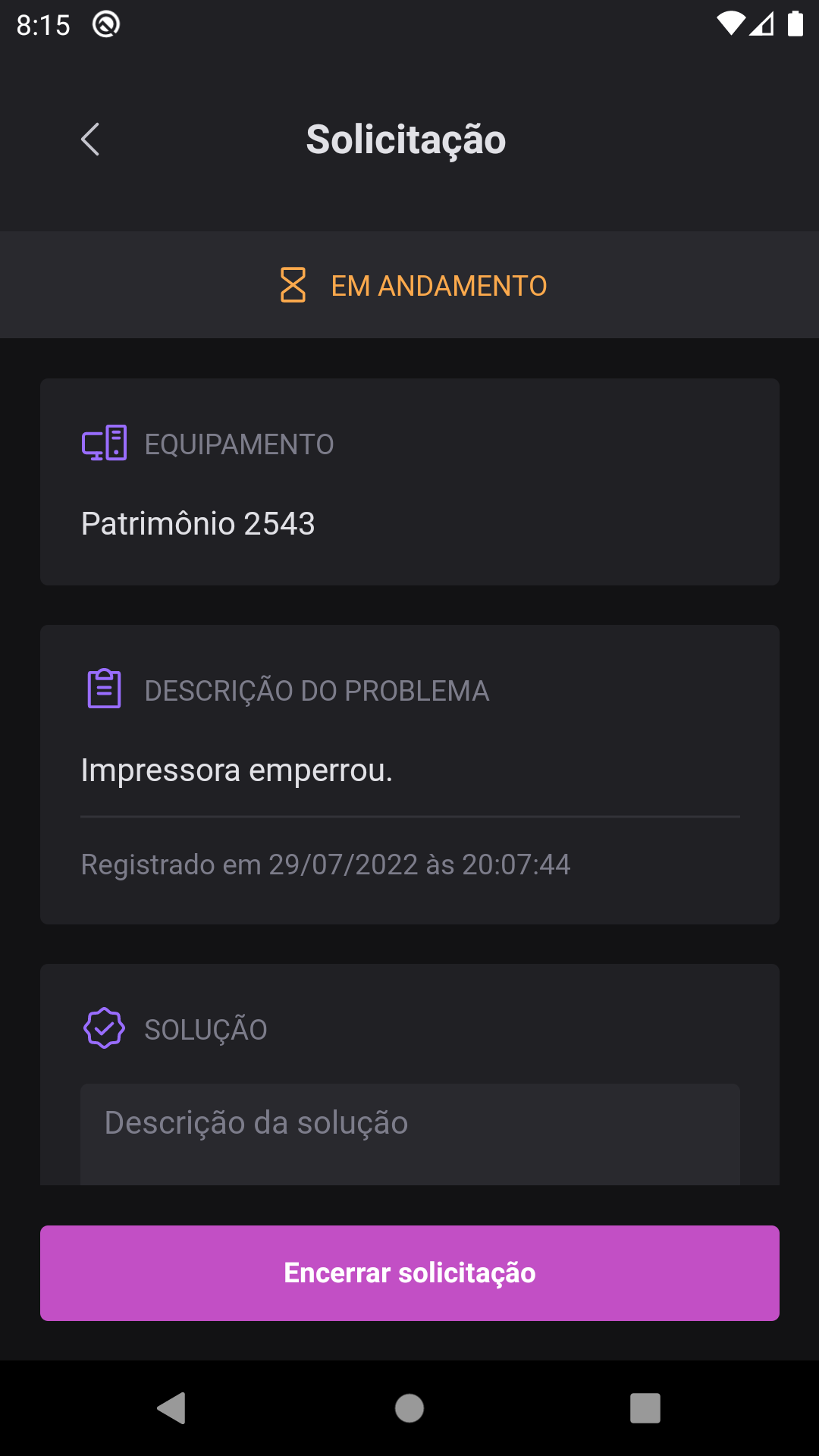Open the recent apps view

click(x=645, y=1408)
